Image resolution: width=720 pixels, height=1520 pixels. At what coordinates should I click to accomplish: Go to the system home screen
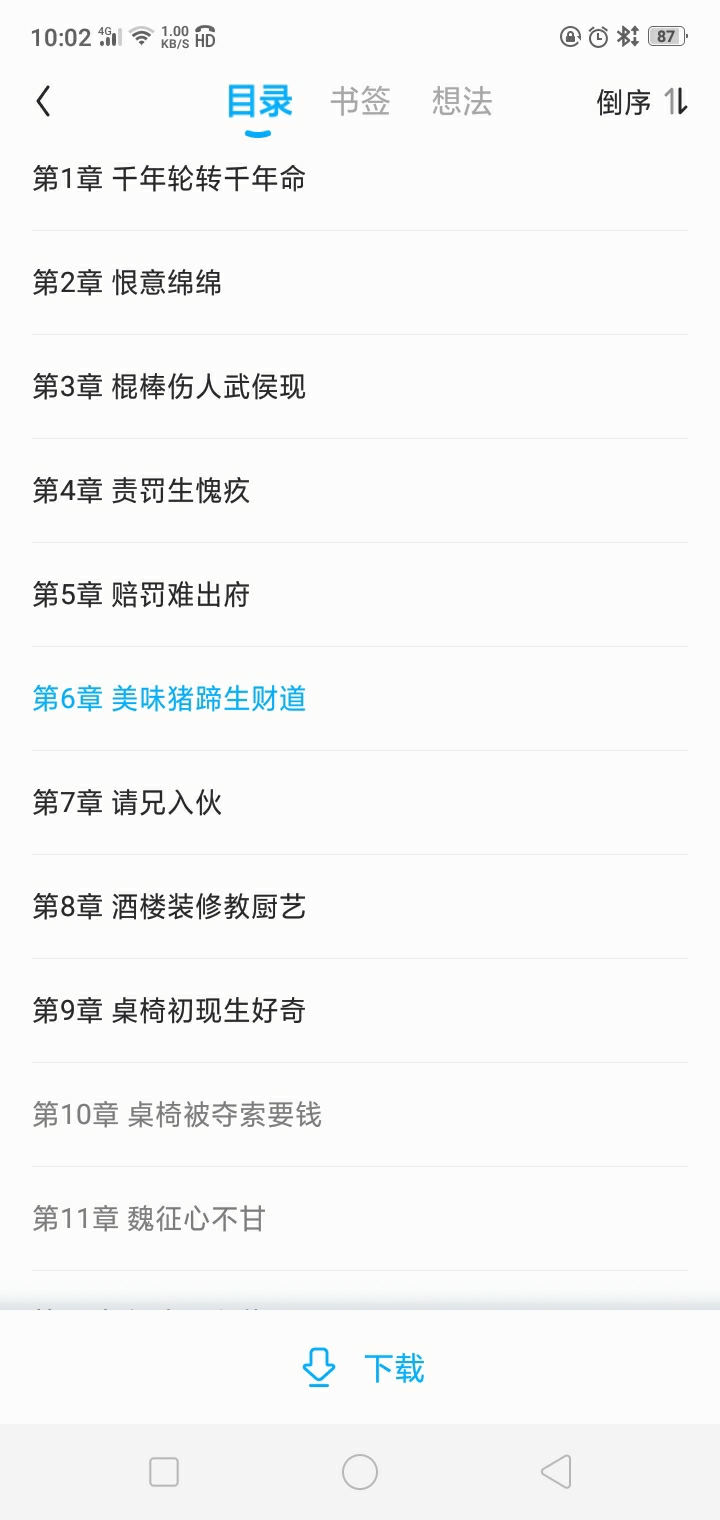[x=360, y=1472]
